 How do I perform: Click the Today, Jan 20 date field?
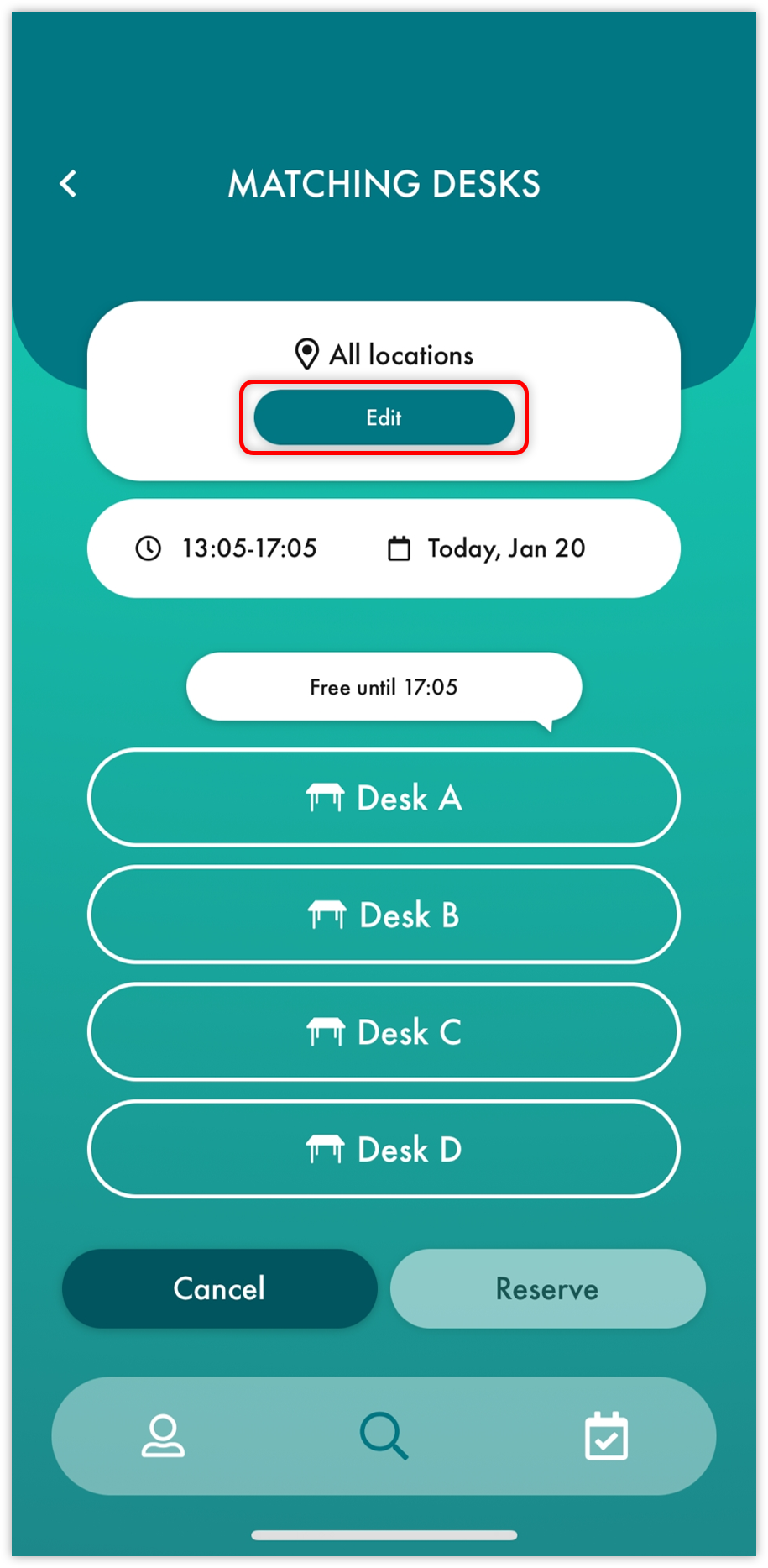(505, 548)
